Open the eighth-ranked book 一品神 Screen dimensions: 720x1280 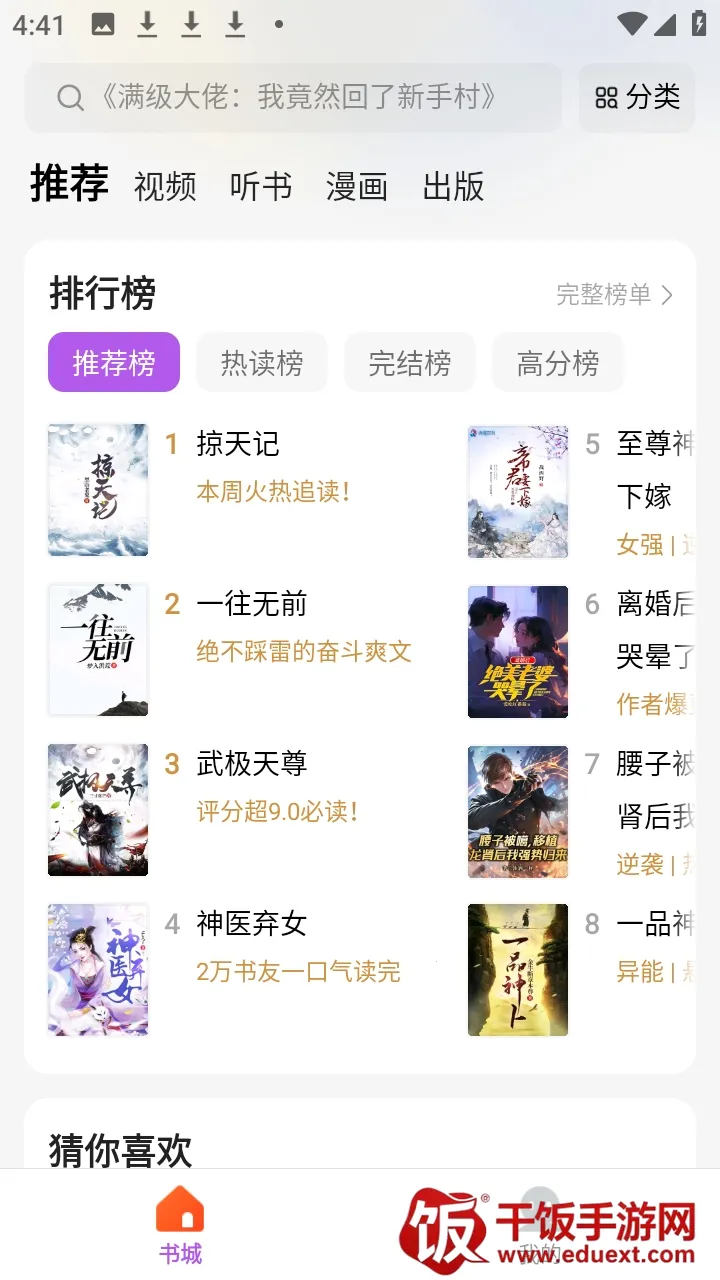pyautogui.click(x=654, y=924)
